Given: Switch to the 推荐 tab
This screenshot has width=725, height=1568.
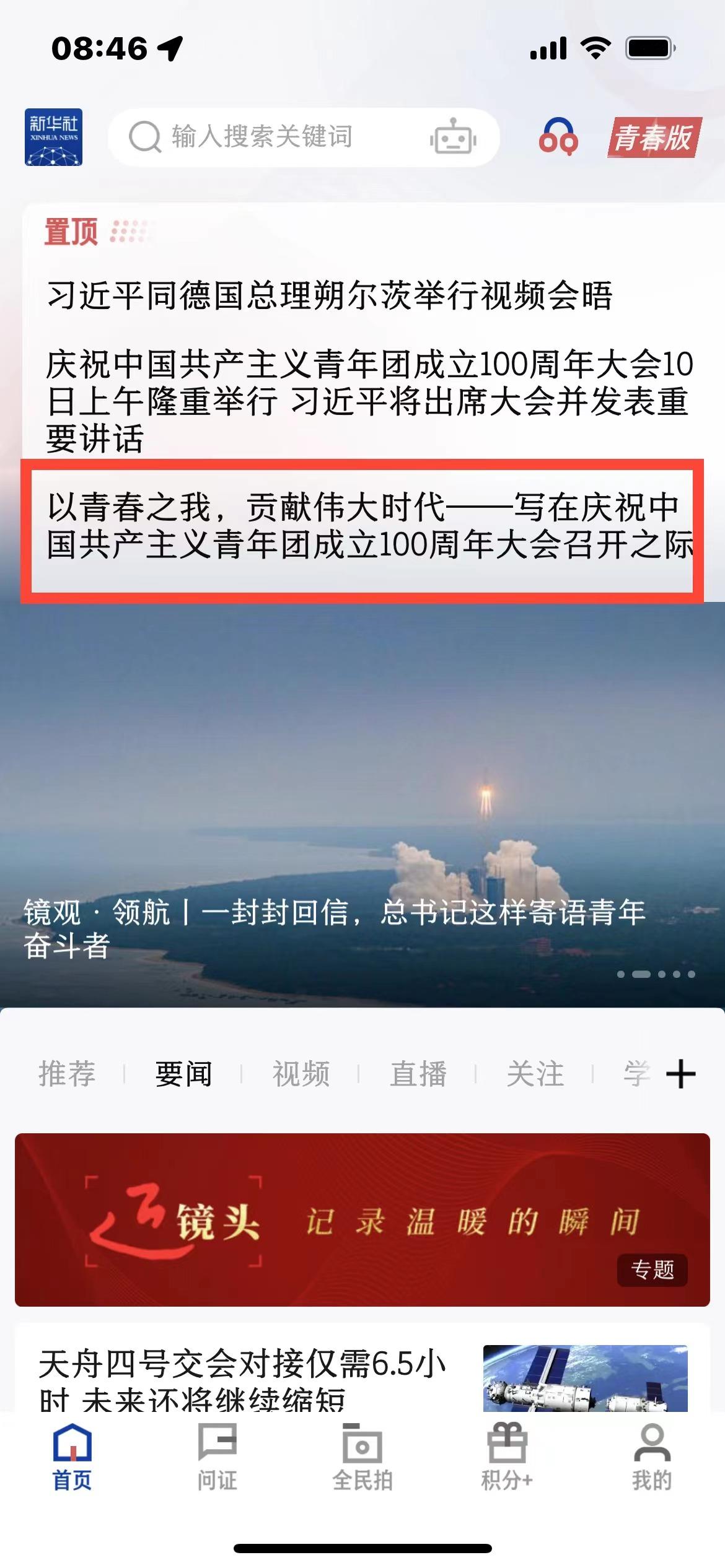Looking at the screenshot, I should tap(67, 1073).
